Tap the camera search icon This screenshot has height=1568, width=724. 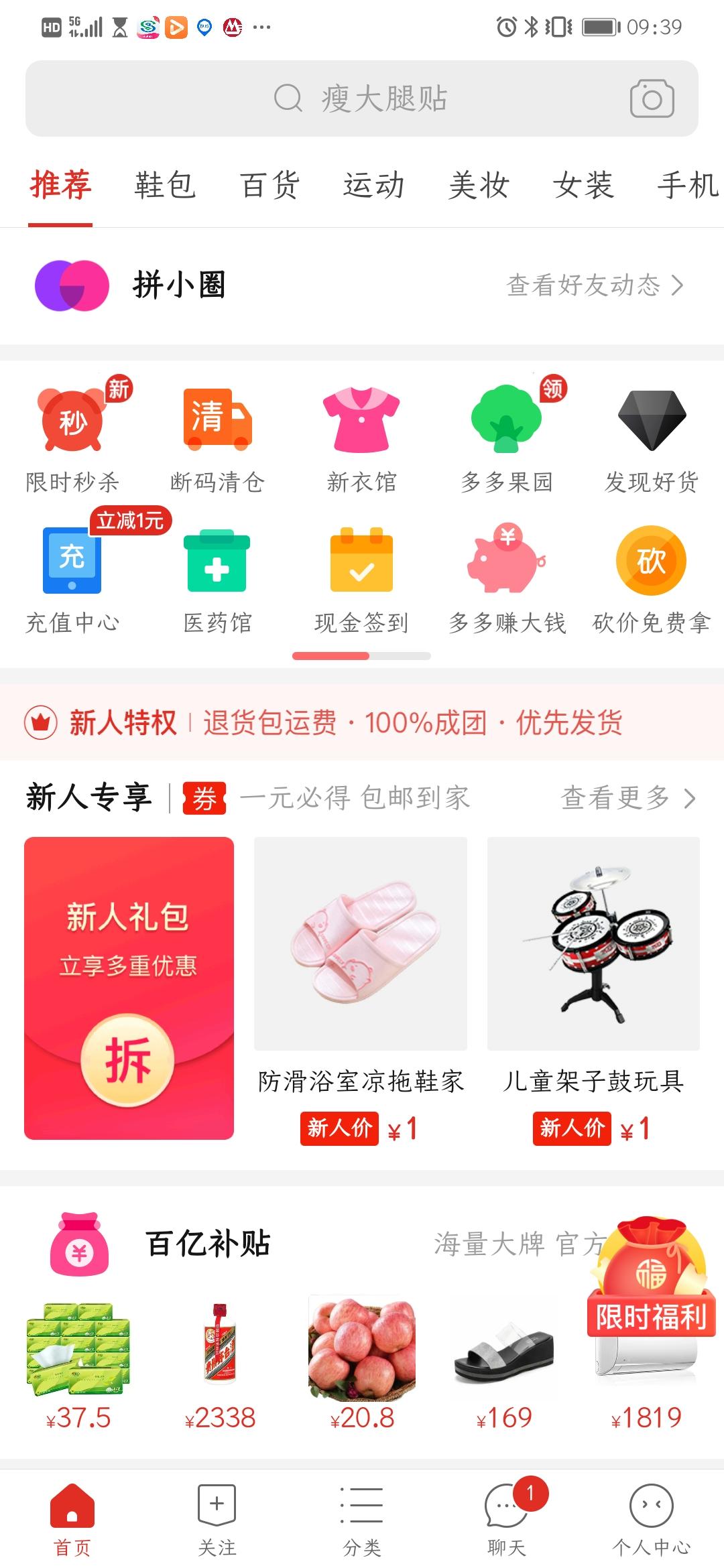click(x=648, y=99)
